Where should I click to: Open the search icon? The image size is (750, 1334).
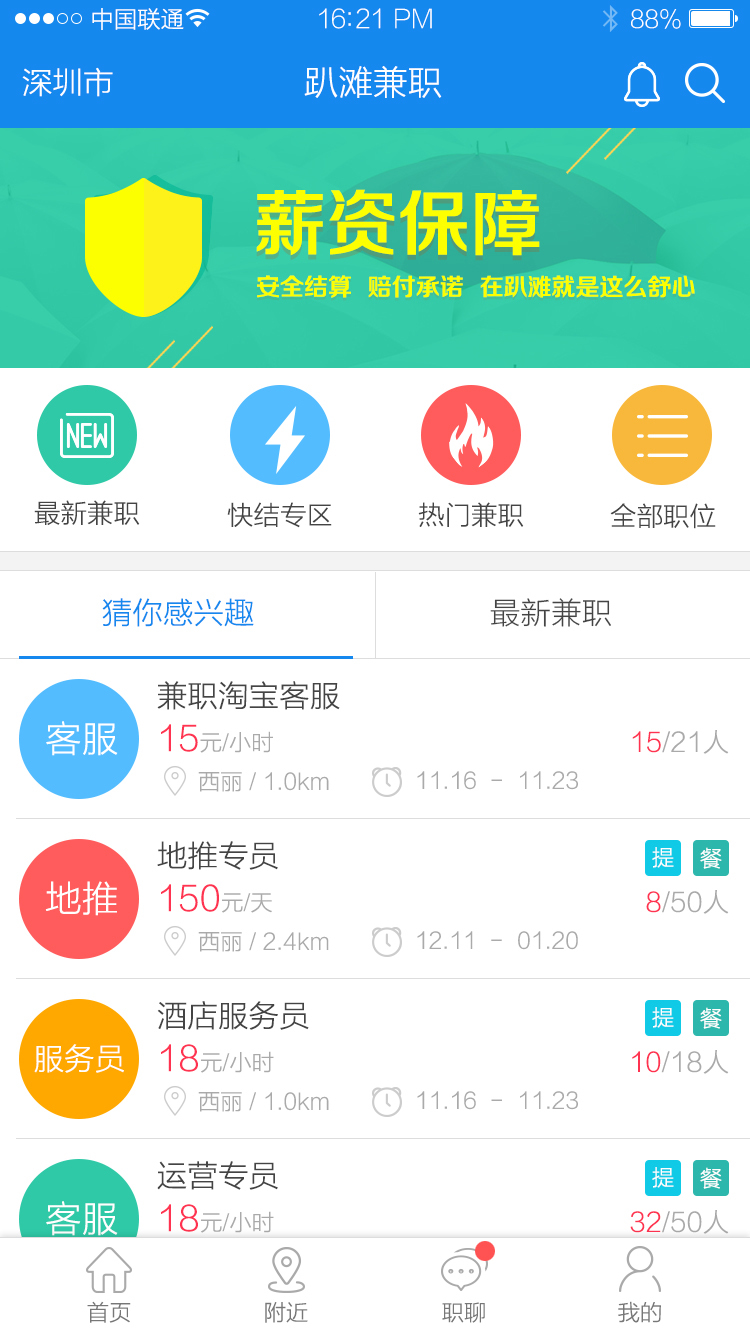click(x=704, y=84)
